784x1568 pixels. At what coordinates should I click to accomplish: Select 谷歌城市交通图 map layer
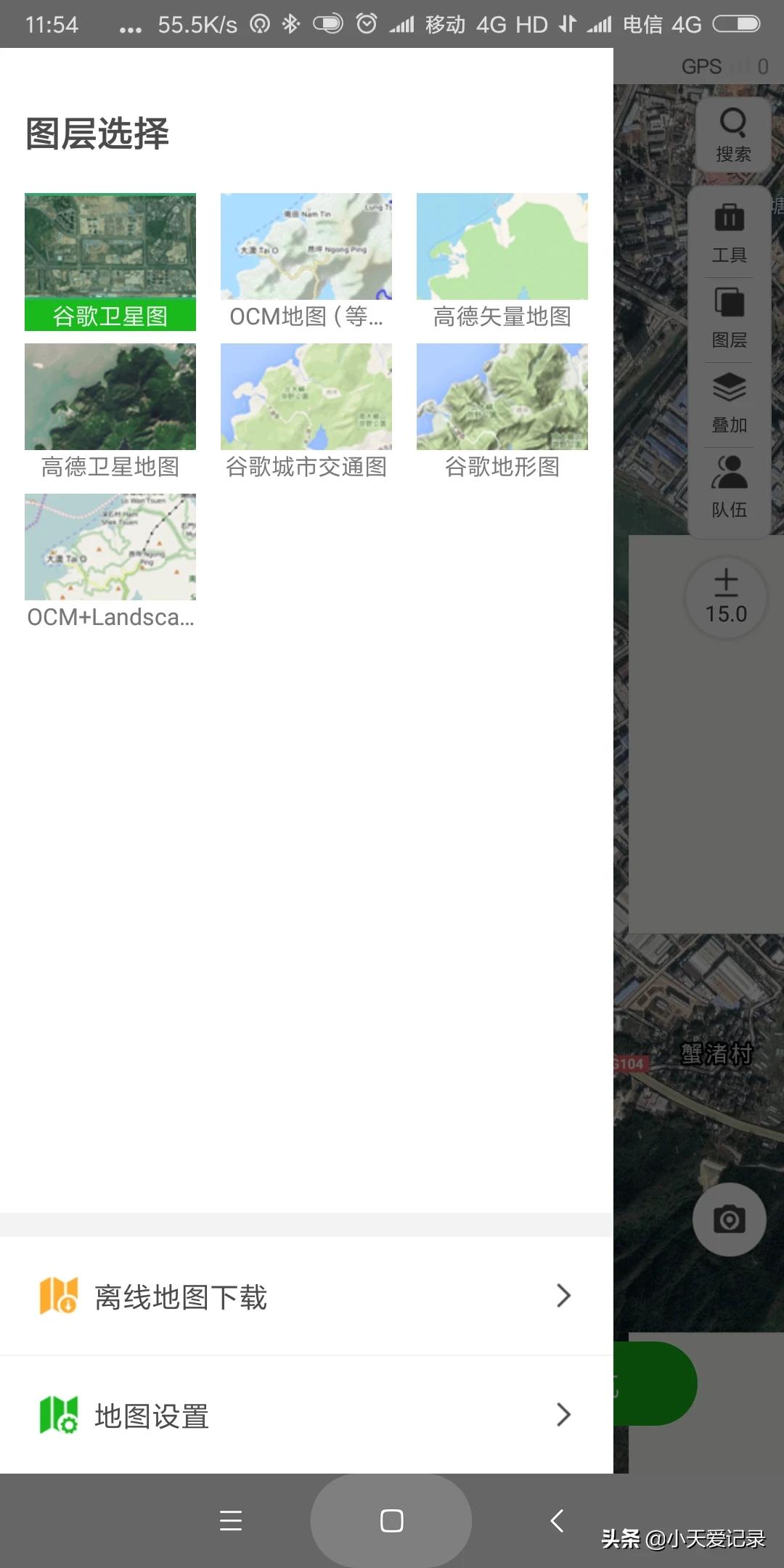(x=306, y=412)
